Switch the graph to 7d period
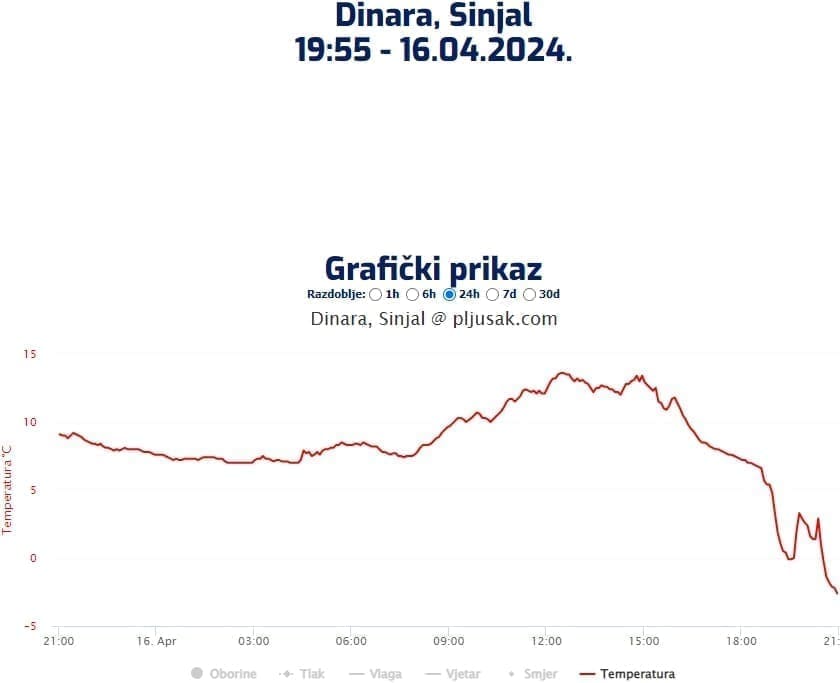 coord(491,295)
